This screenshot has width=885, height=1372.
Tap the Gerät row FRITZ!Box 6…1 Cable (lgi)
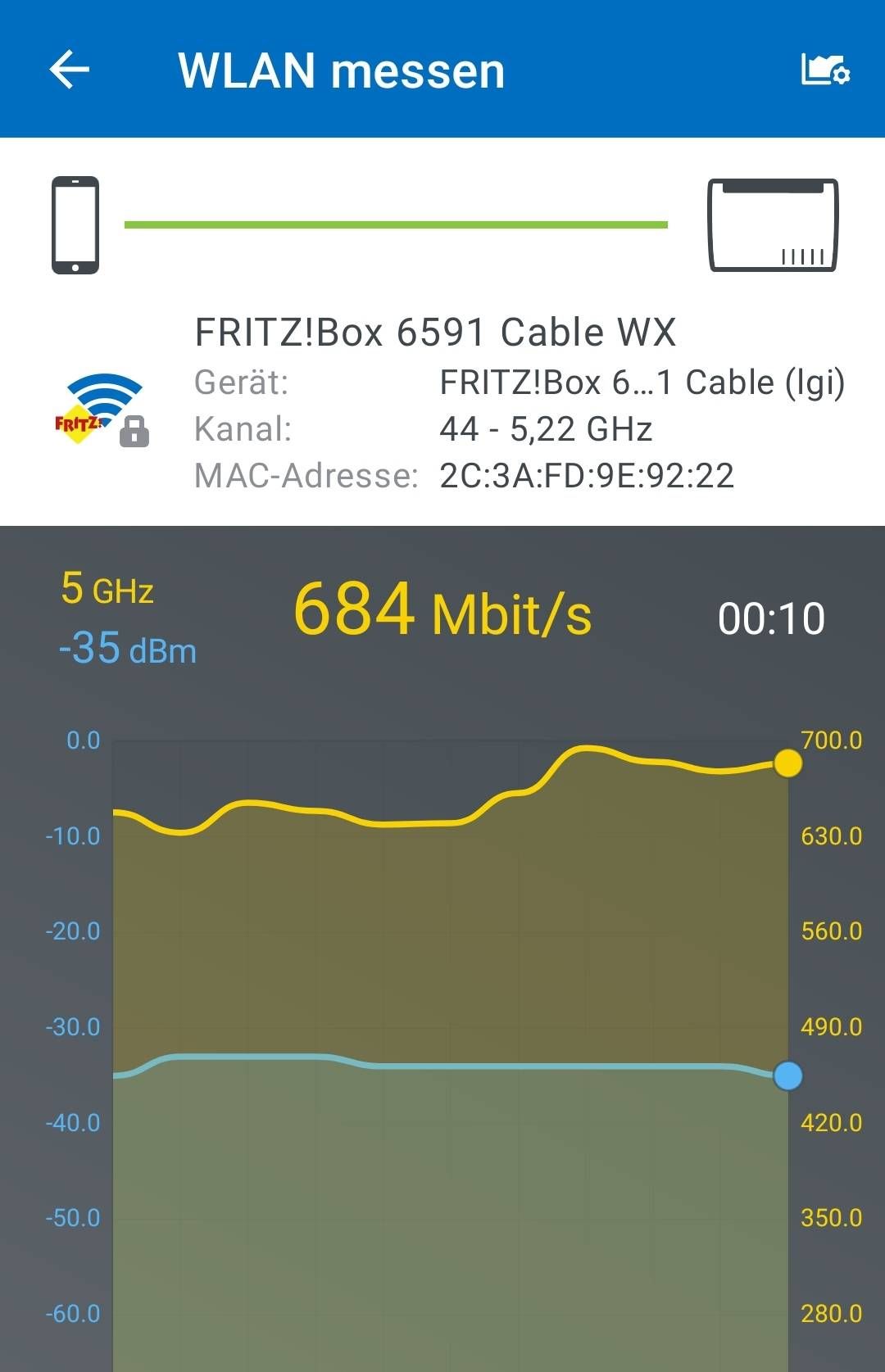click(x=642, y=381)
